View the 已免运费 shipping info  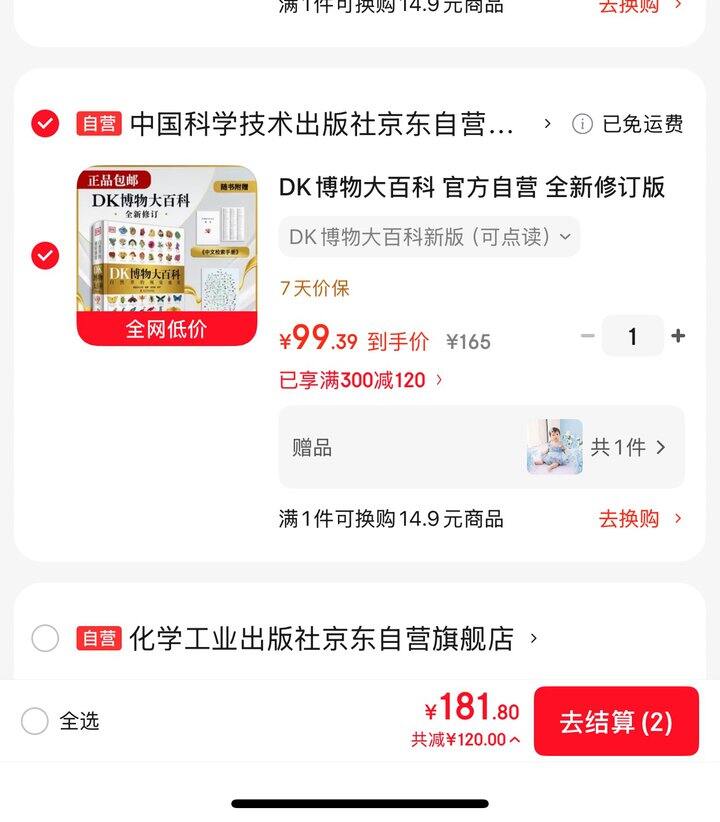coord(628,124)
